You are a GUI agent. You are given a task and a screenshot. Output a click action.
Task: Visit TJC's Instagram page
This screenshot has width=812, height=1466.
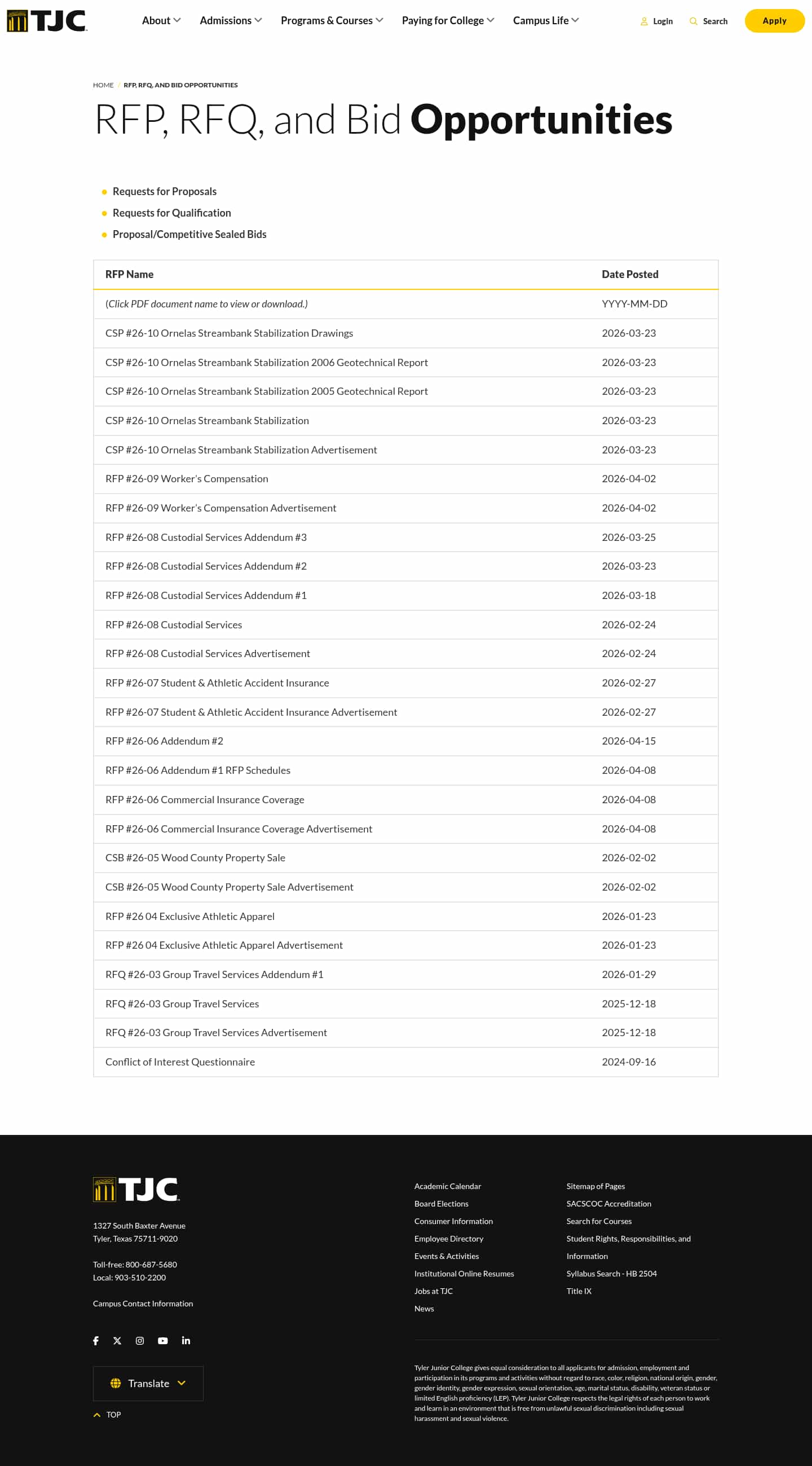coord(140,1340)
